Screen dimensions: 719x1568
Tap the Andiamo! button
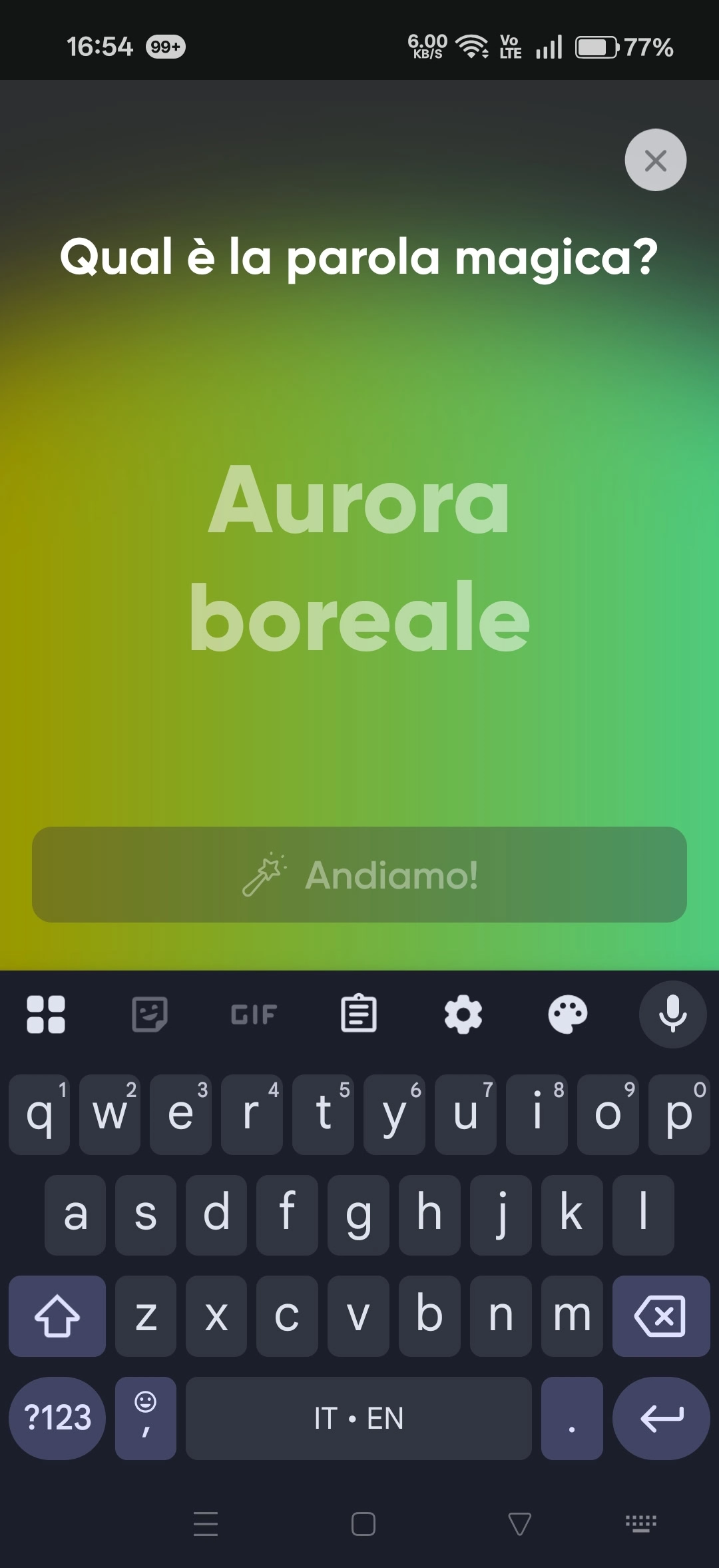359,875
